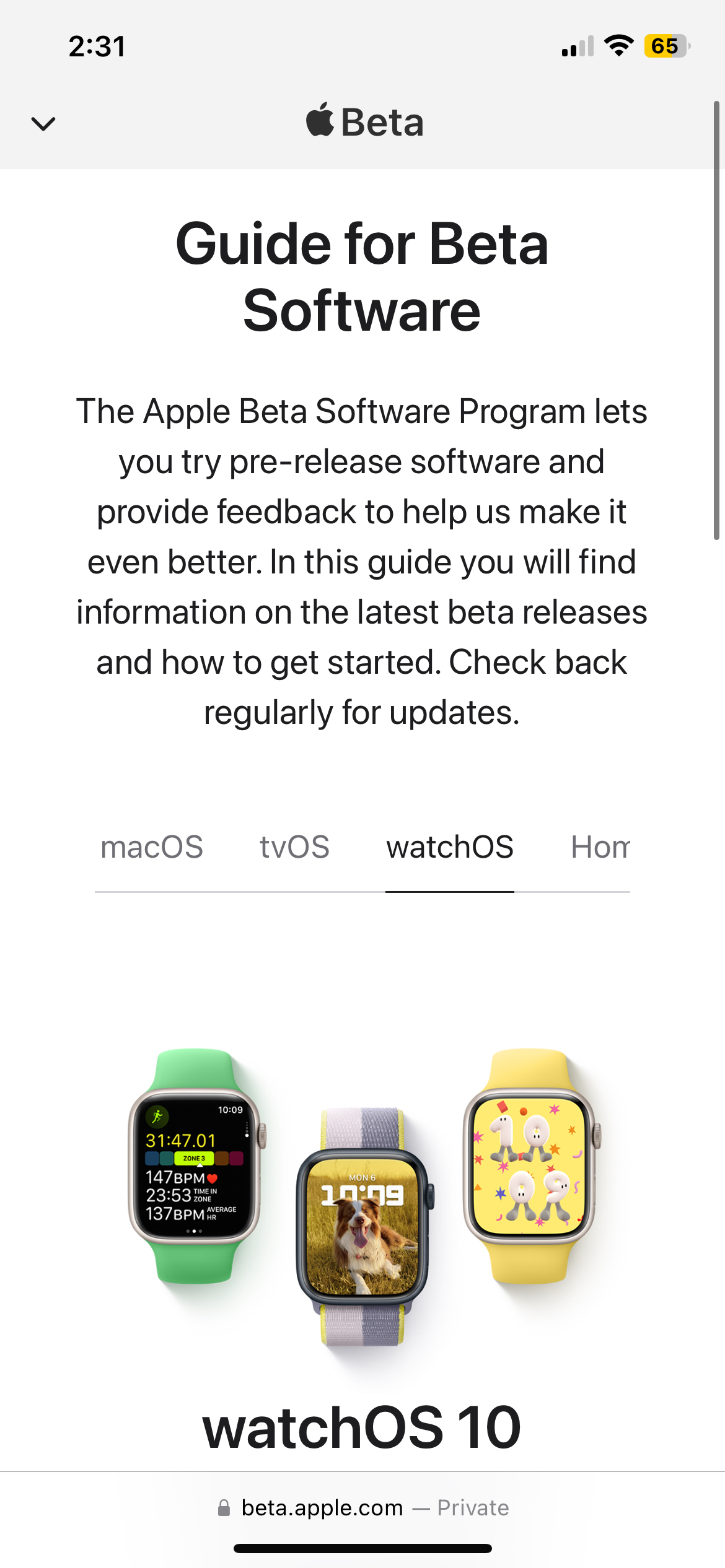Tap the beta.apple.com address bar

click(362, 1507)
